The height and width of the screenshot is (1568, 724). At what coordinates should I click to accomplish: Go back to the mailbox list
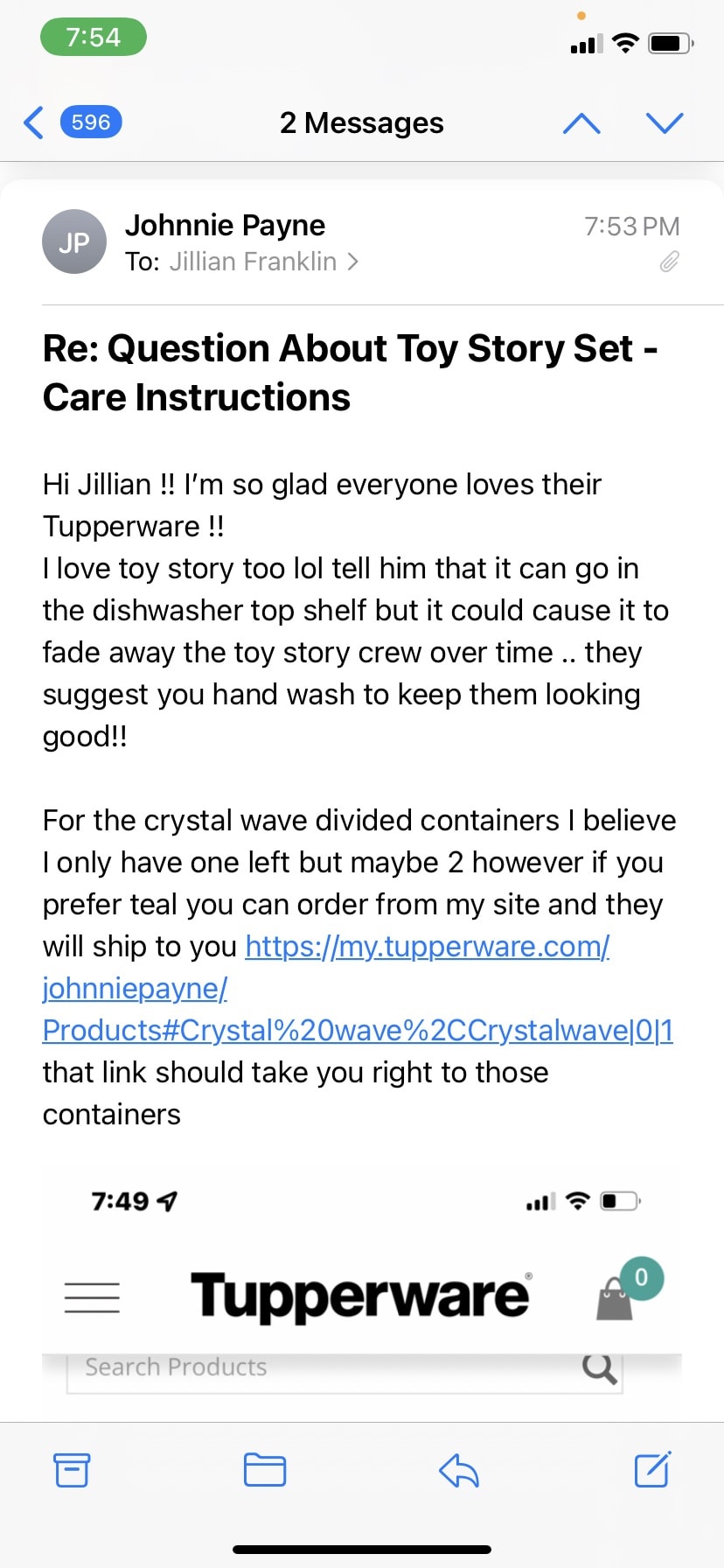[x=72, y=122]
